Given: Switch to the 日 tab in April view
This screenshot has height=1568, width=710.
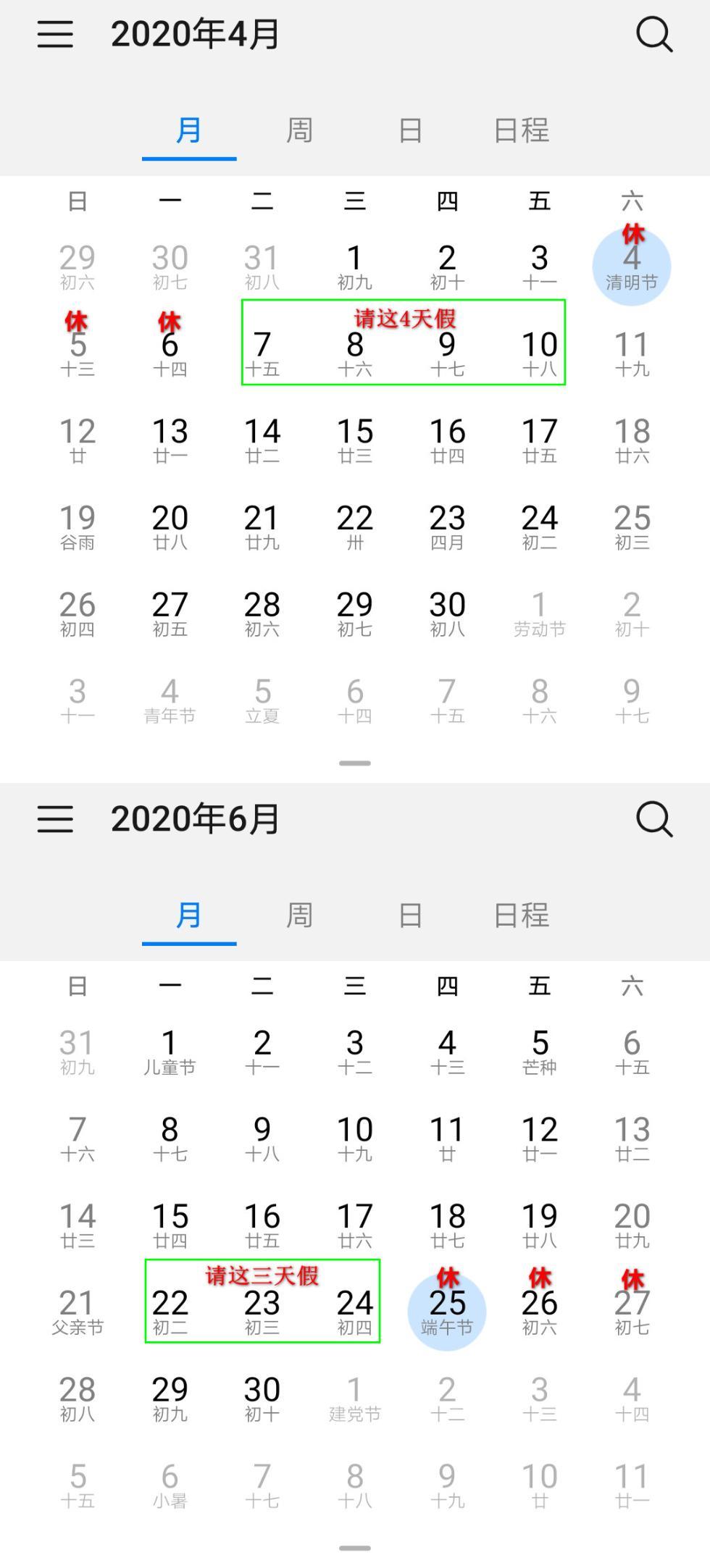Looking at the screenshot, I should [410, 130].
